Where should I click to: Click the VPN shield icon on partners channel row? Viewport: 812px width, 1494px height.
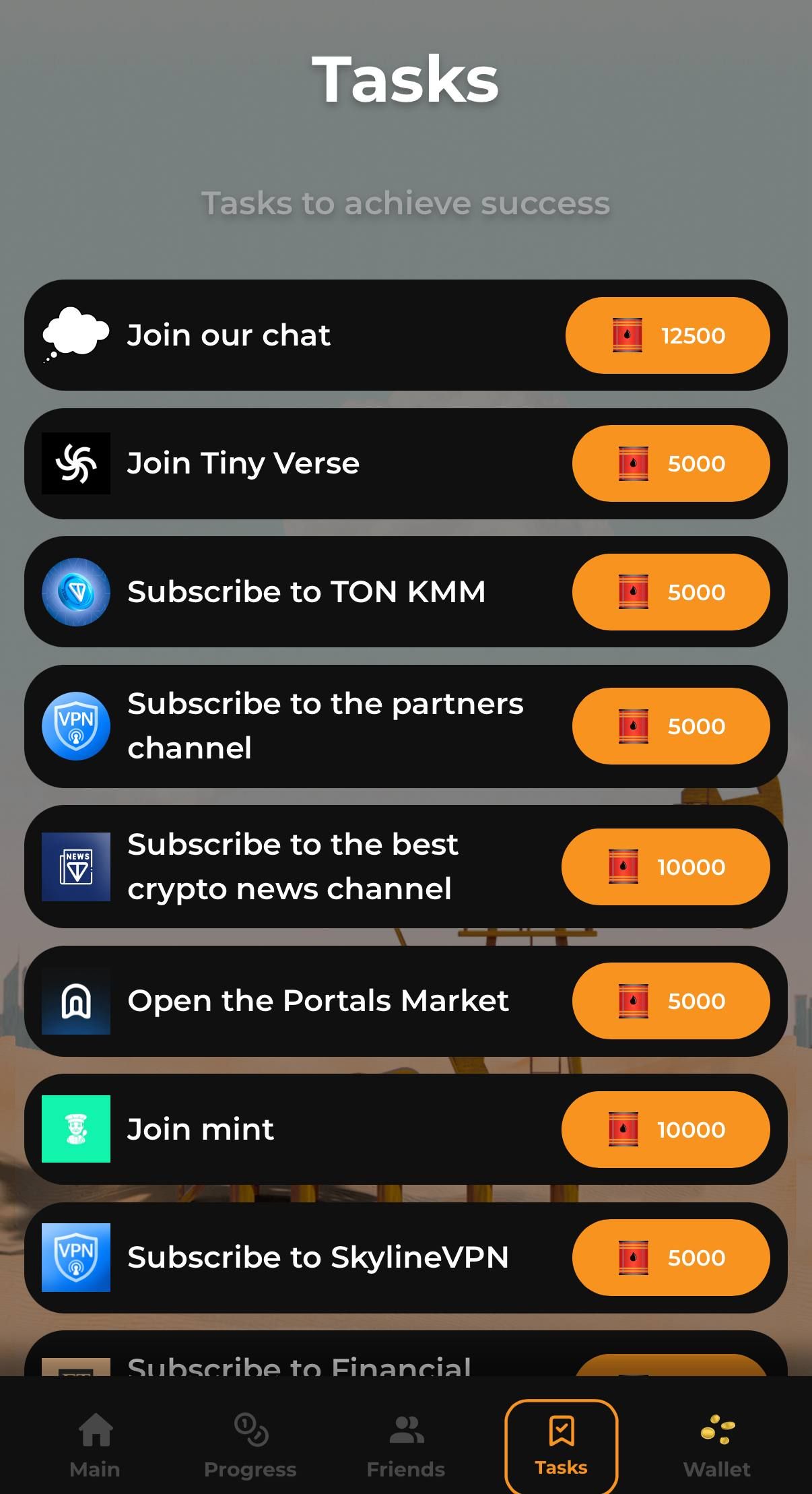point(75,725)
